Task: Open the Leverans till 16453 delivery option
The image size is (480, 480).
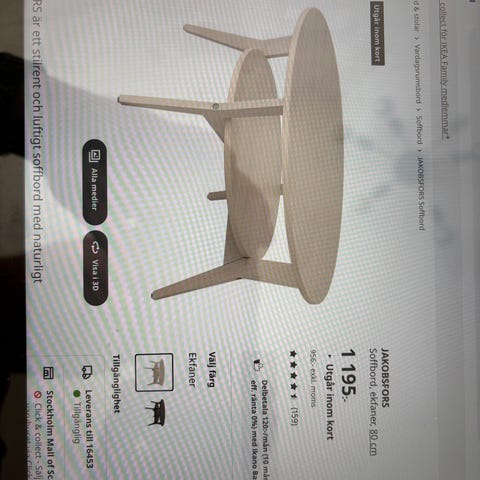Action: [x=89, y=428]
